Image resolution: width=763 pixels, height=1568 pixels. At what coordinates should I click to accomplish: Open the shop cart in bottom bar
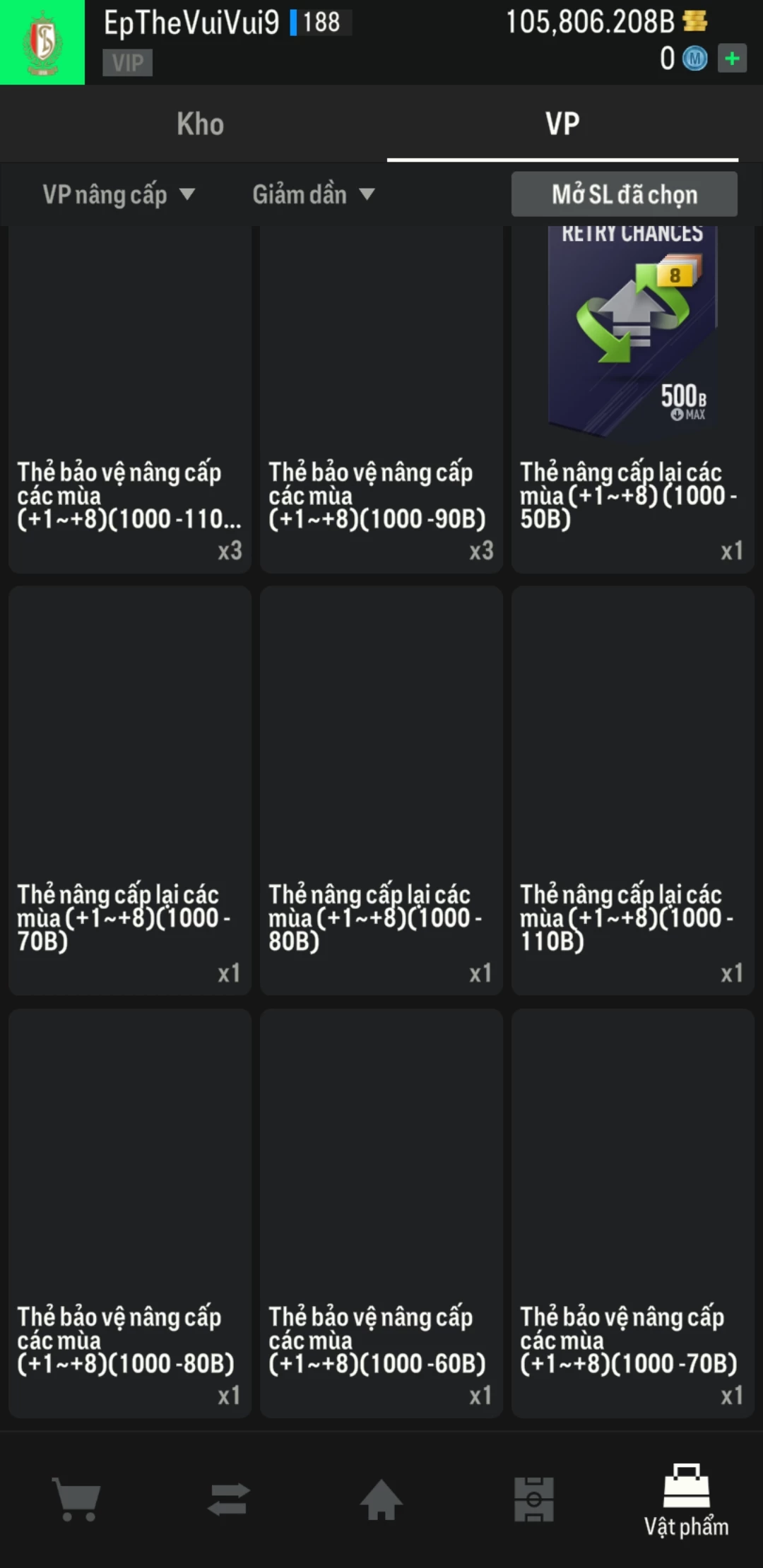point(76,1499)
